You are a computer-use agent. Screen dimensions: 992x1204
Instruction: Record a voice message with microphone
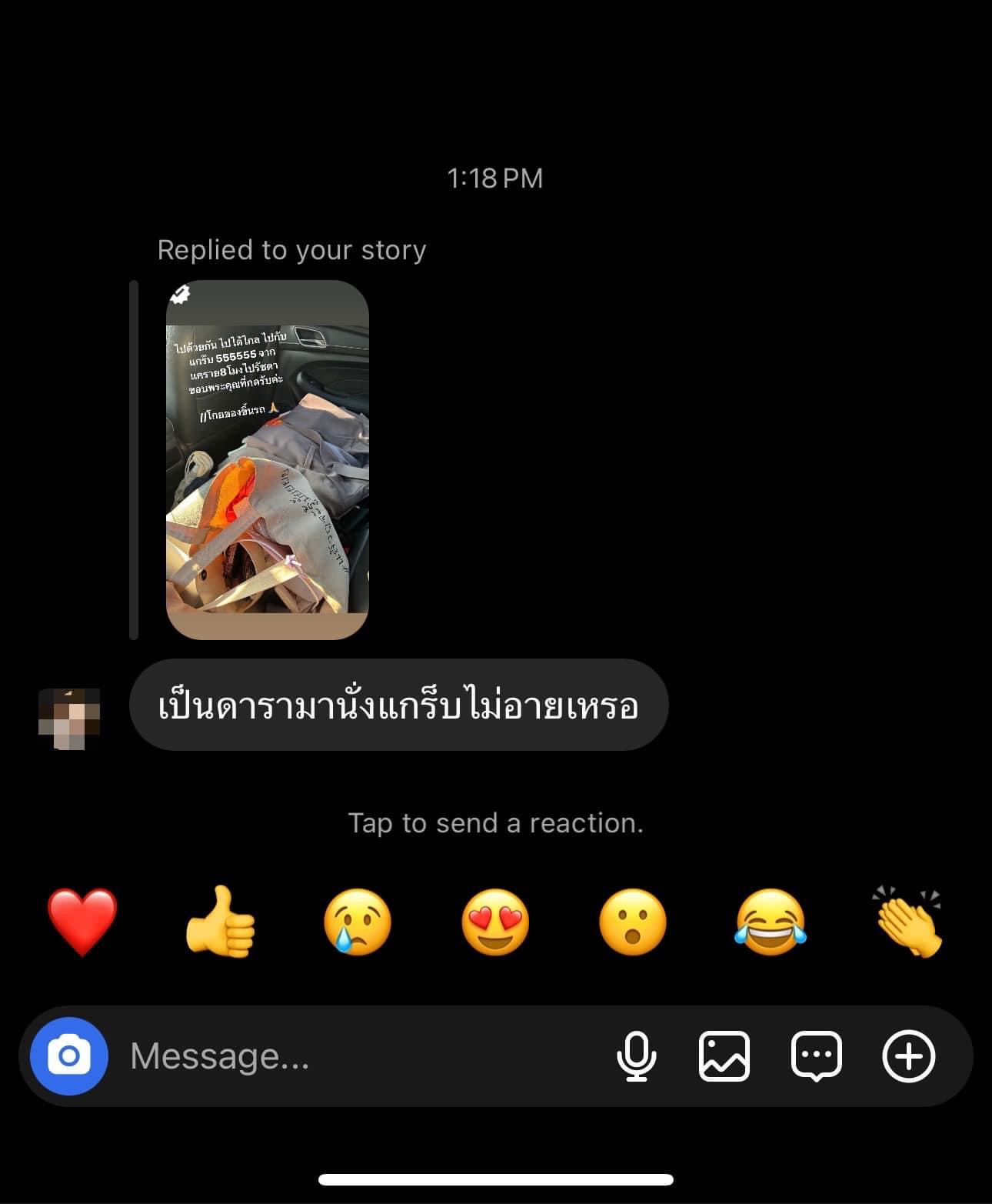click(x=637, y=1056)
